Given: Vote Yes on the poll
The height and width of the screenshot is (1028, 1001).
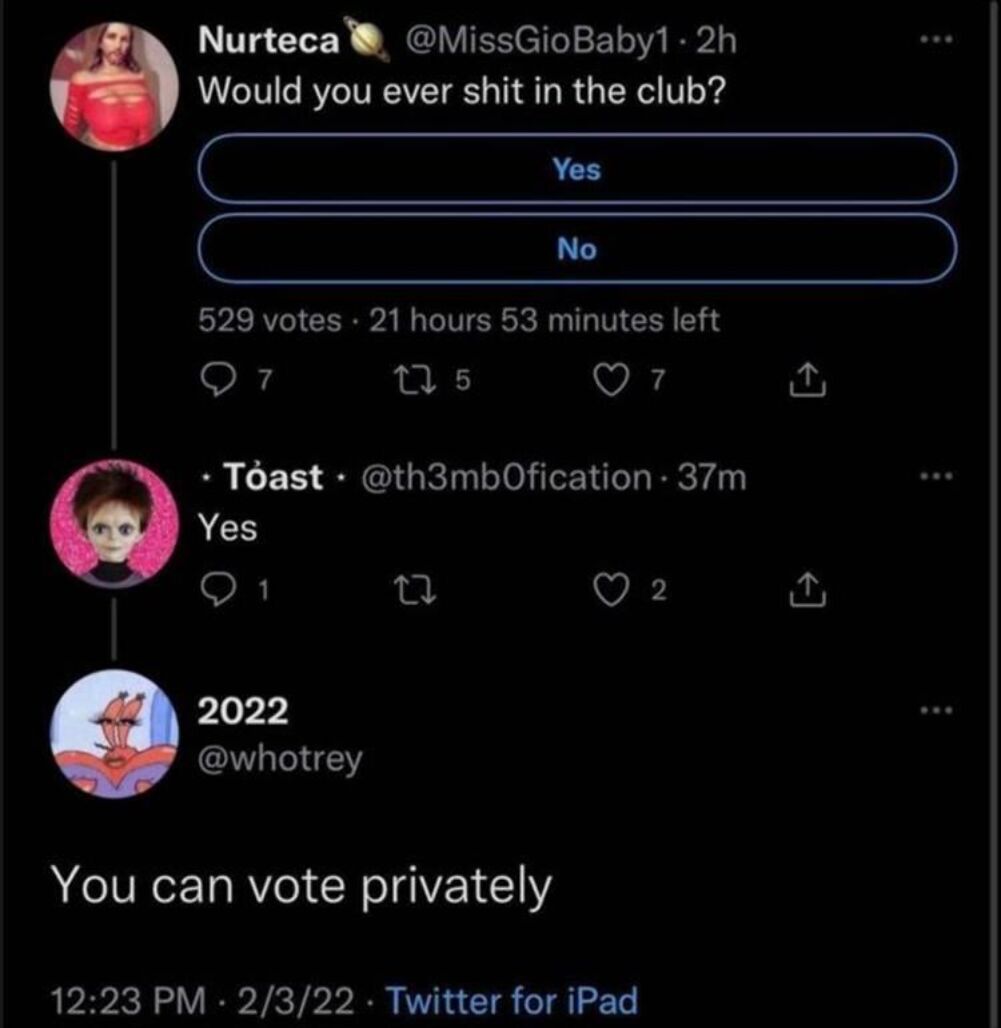Looking at the screenshot, I should pos(574,169).
